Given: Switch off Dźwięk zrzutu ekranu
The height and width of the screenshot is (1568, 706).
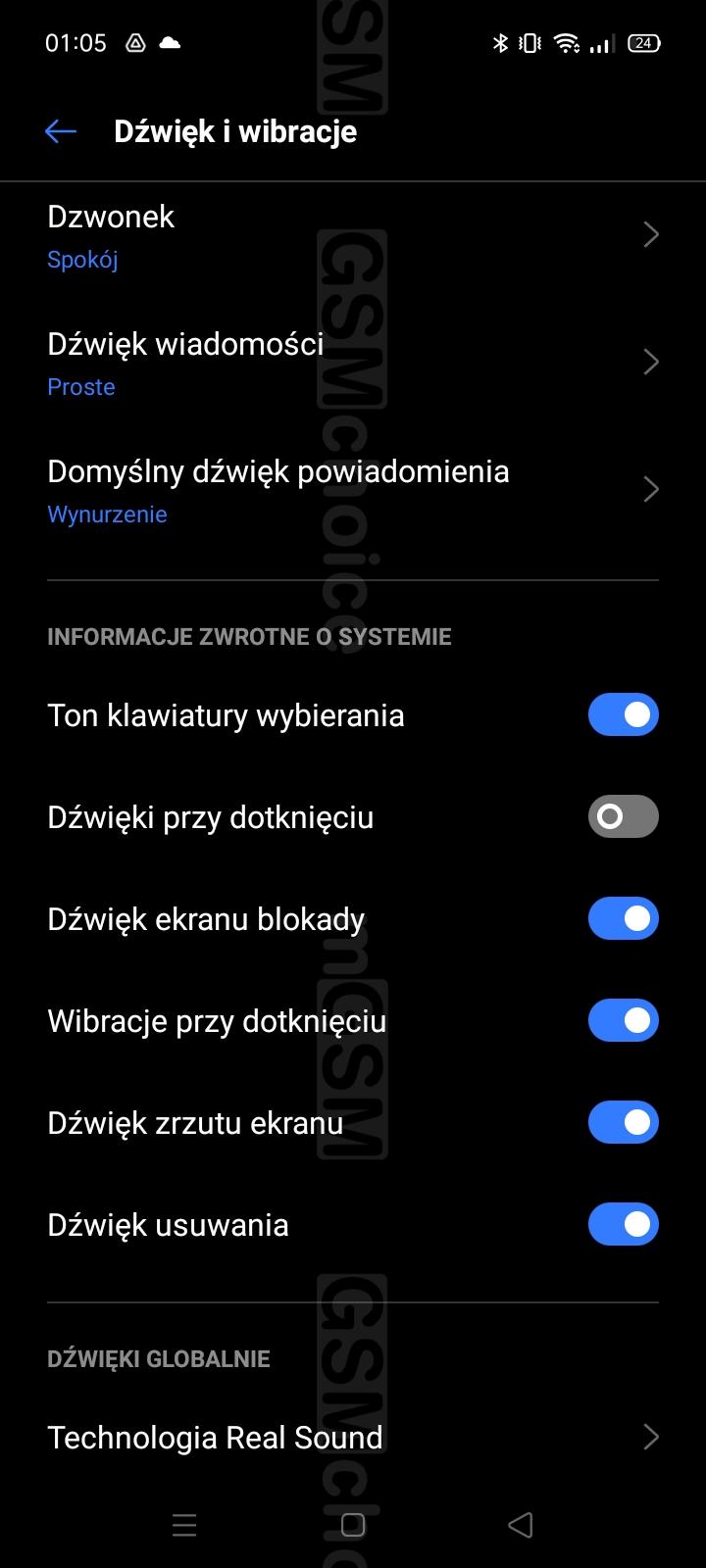Looking at the screenshot, I should tap(624, 1123).
